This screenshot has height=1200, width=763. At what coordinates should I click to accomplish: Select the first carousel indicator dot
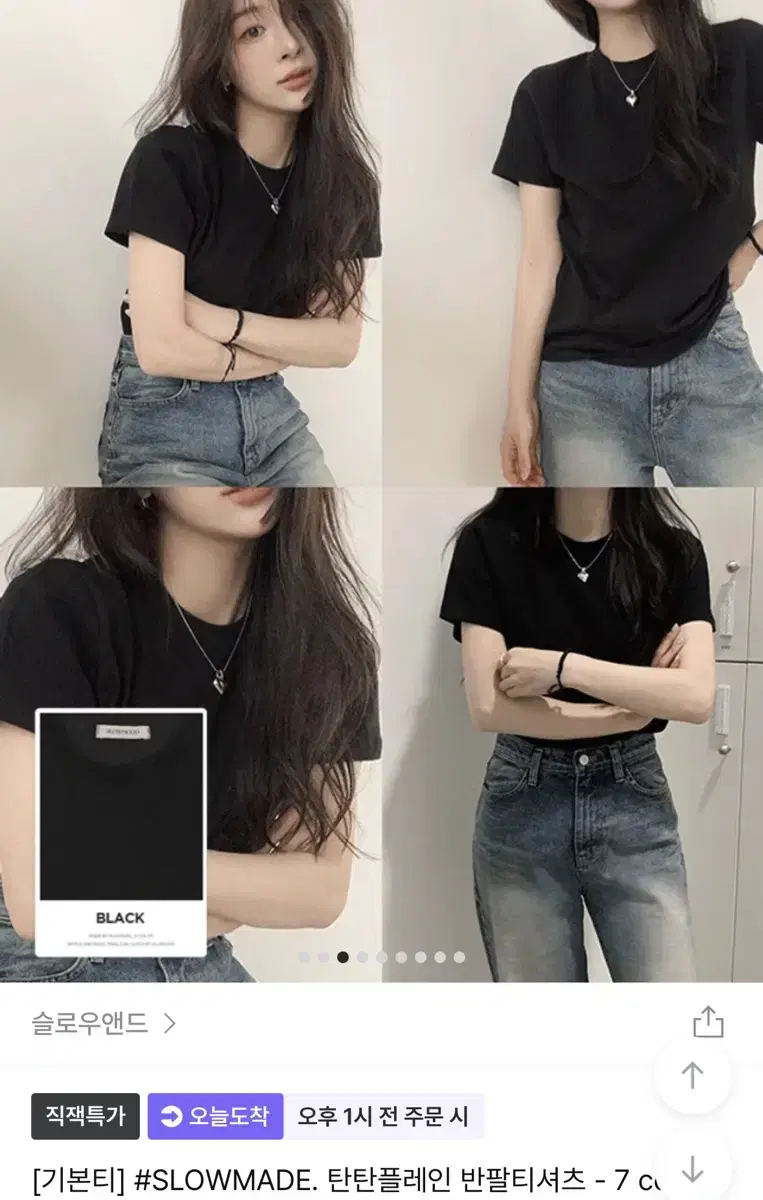(x=304, y=957)
